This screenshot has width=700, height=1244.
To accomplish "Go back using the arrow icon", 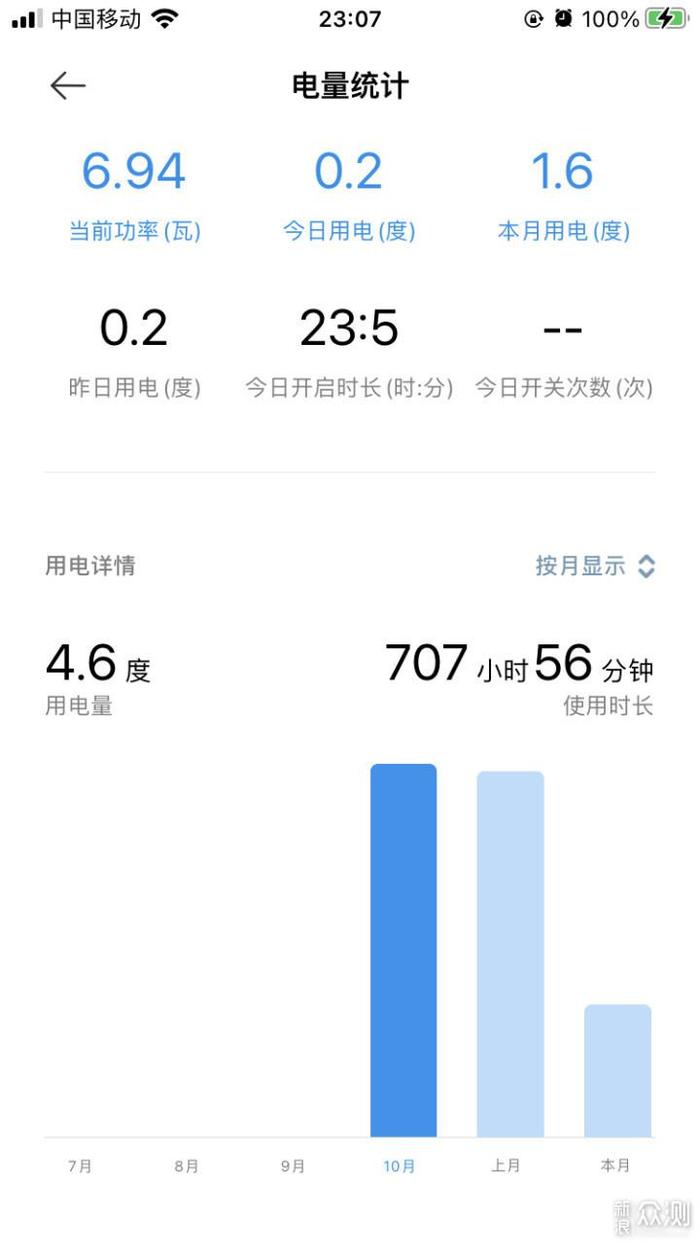I will [68, 86].
